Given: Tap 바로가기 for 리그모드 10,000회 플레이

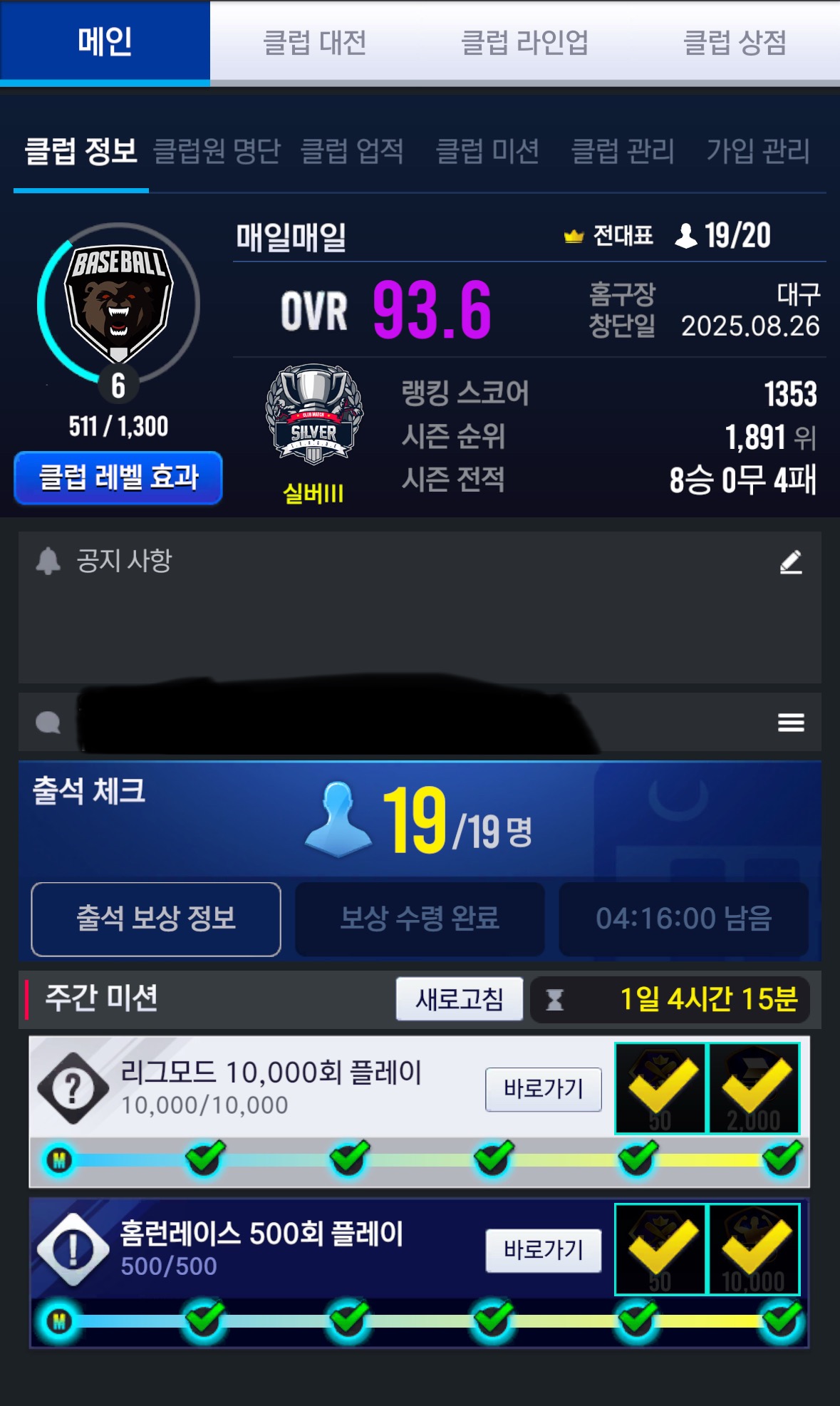Looking at the screenshot, I should pyautogui.click(x=543, y=1089).
